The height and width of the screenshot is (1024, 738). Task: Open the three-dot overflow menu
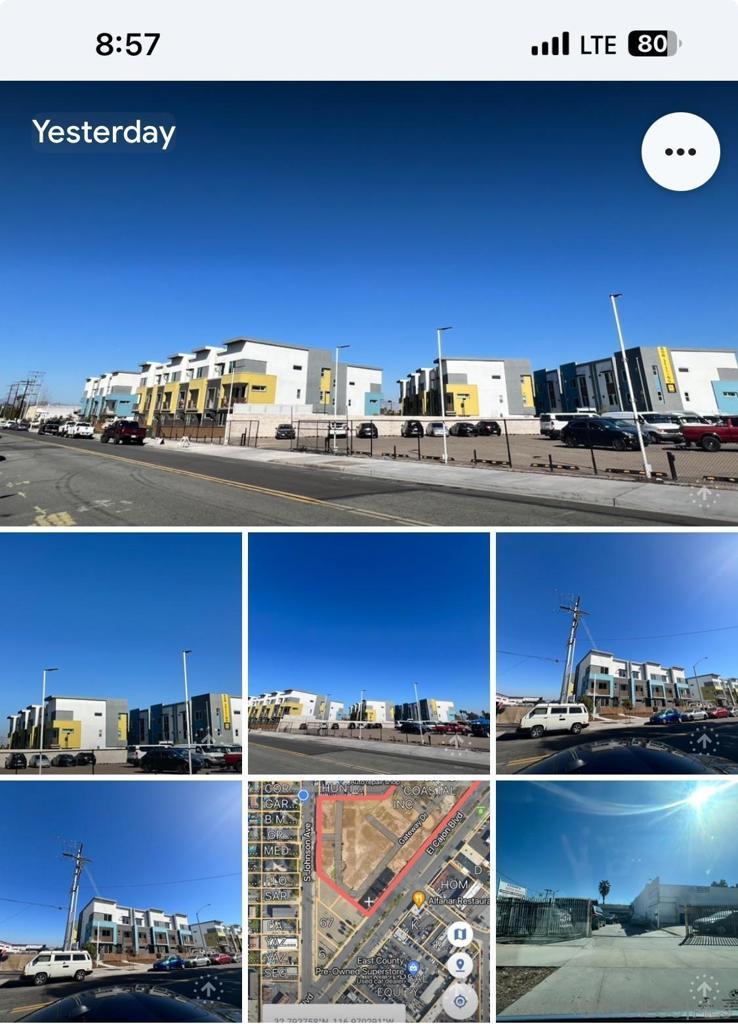coord(680,152)
